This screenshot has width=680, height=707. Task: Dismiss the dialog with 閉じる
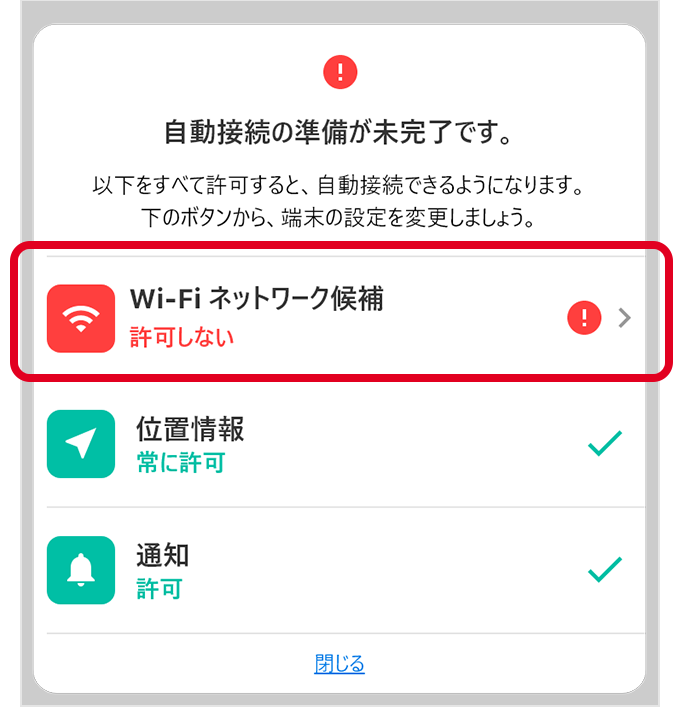coord(339,664)
